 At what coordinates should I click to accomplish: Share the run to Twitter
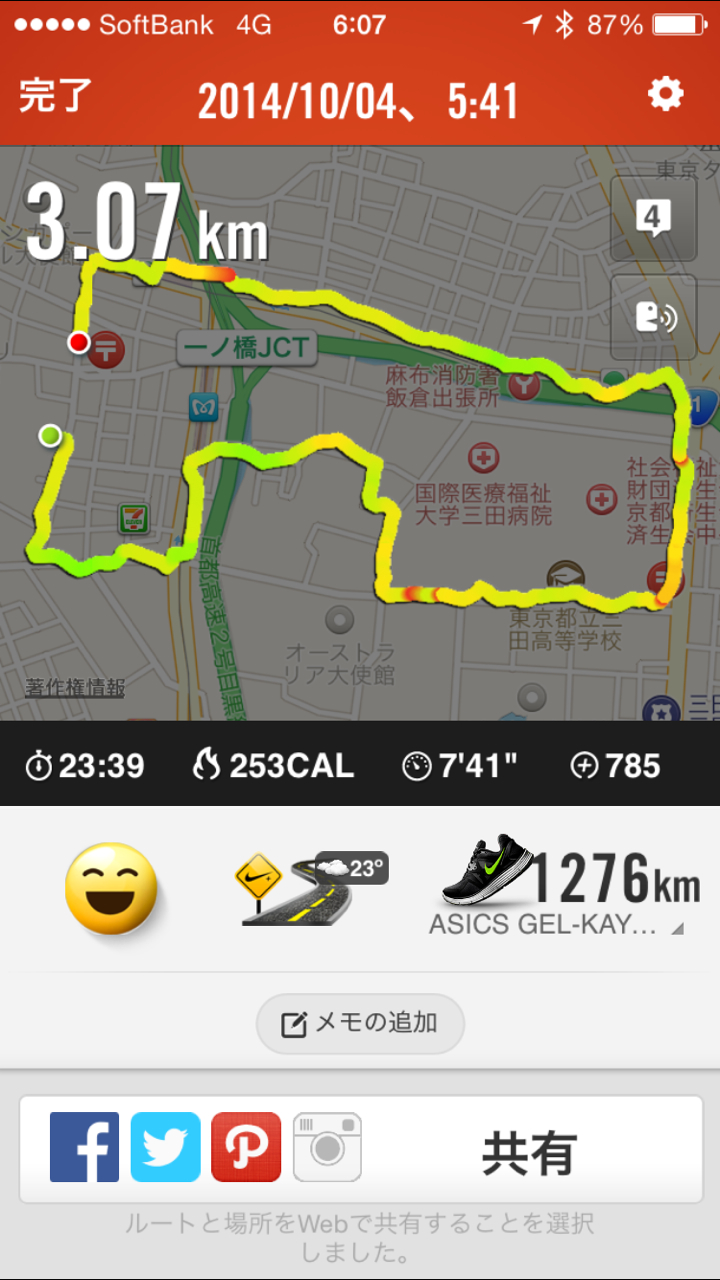[166, 1147]
